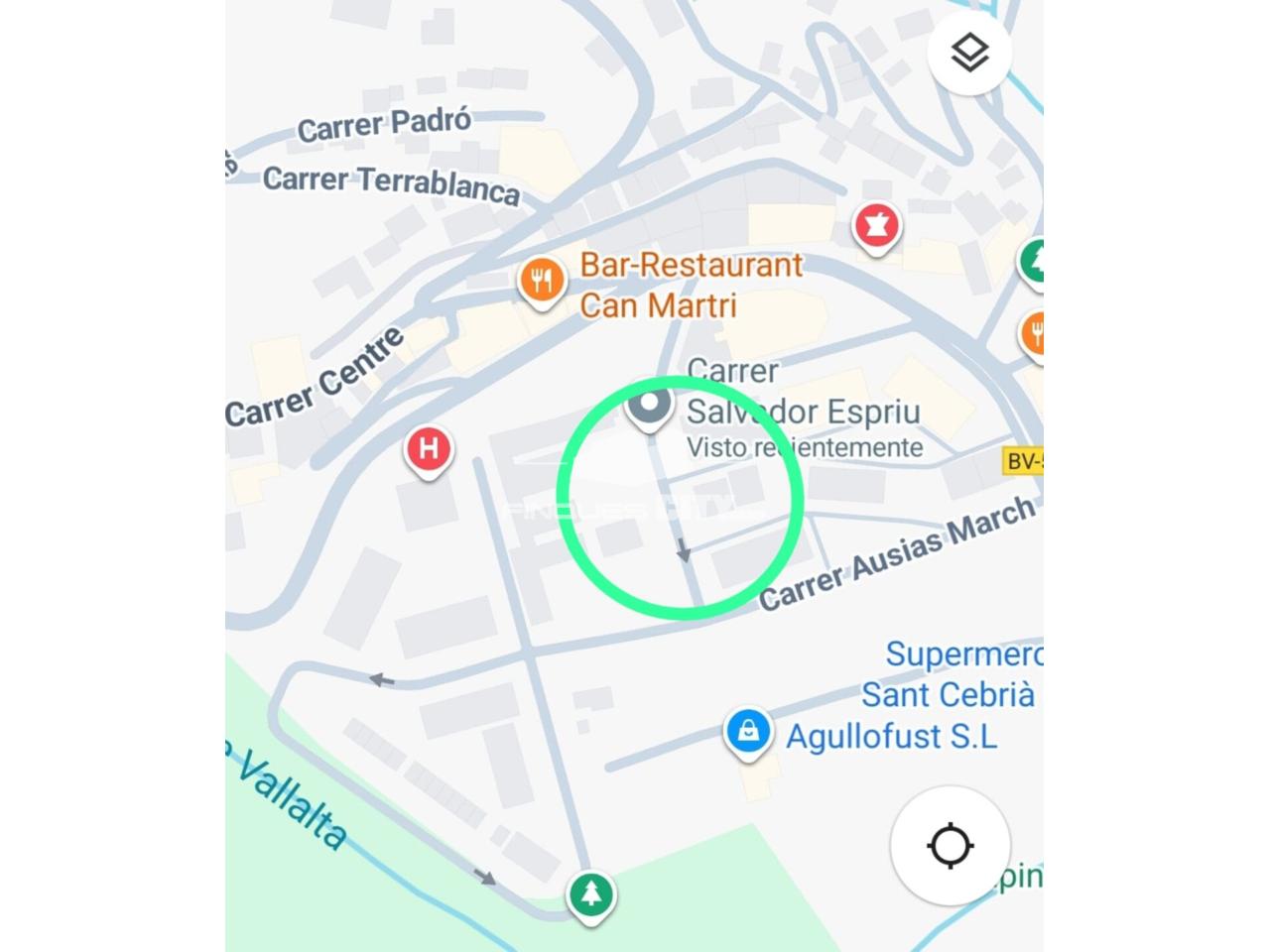Center map on my location
Screen dimensions: 1270x952
tap(950, 846)
